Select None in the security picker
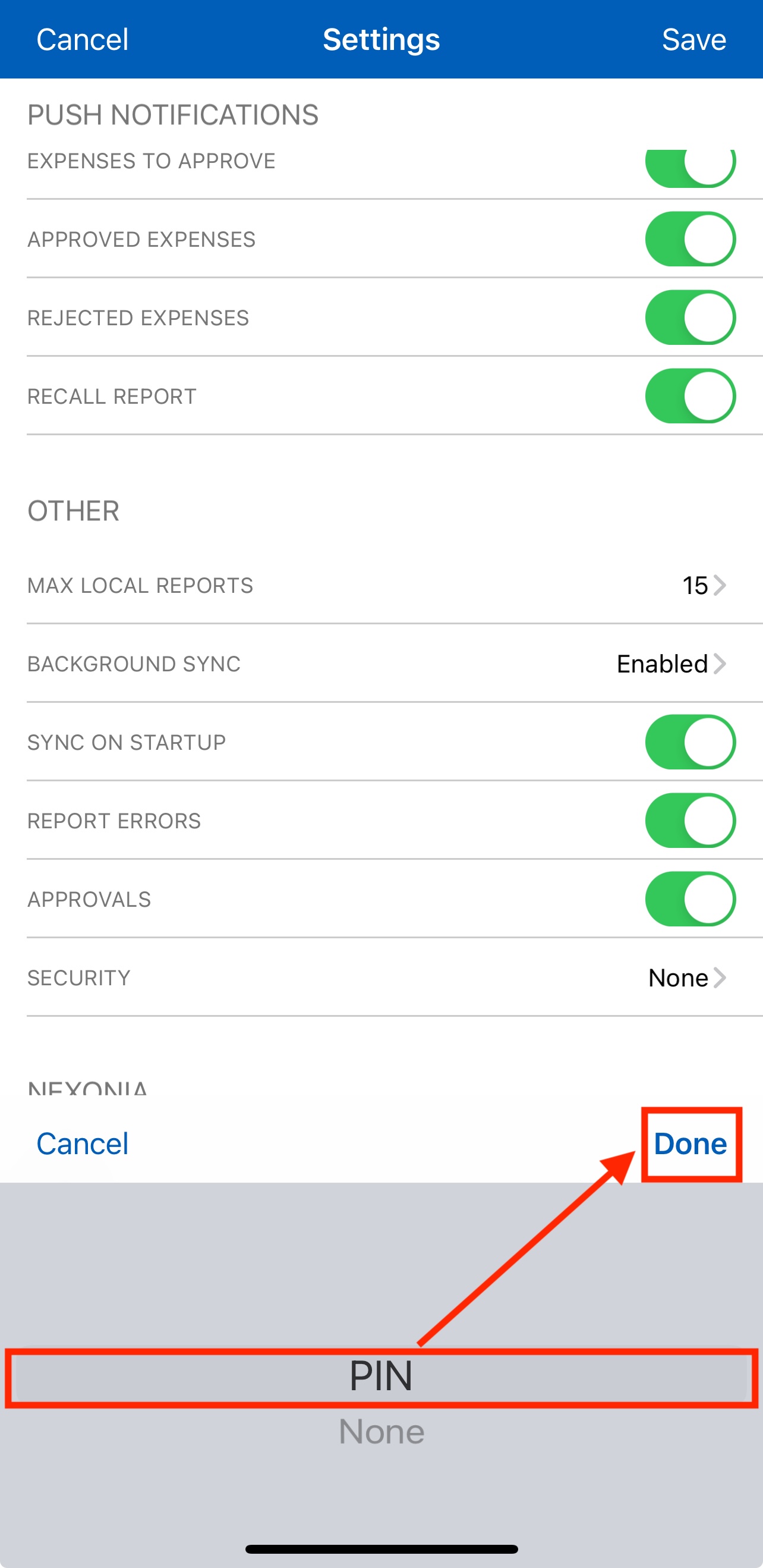763x1568 pixels. pyautogui.click(x=381, y=1432)
